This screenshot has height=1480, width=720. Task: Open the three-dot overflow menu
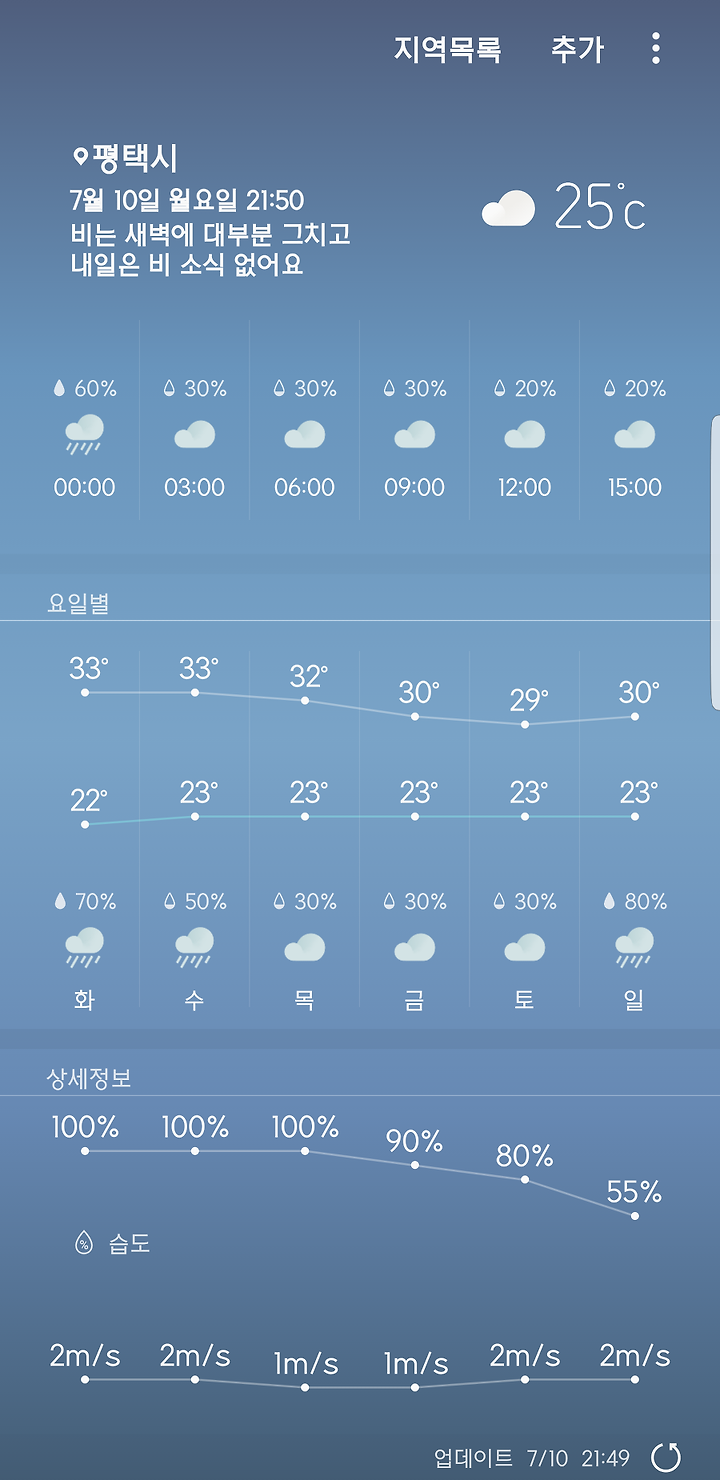[x=656, y=48]
